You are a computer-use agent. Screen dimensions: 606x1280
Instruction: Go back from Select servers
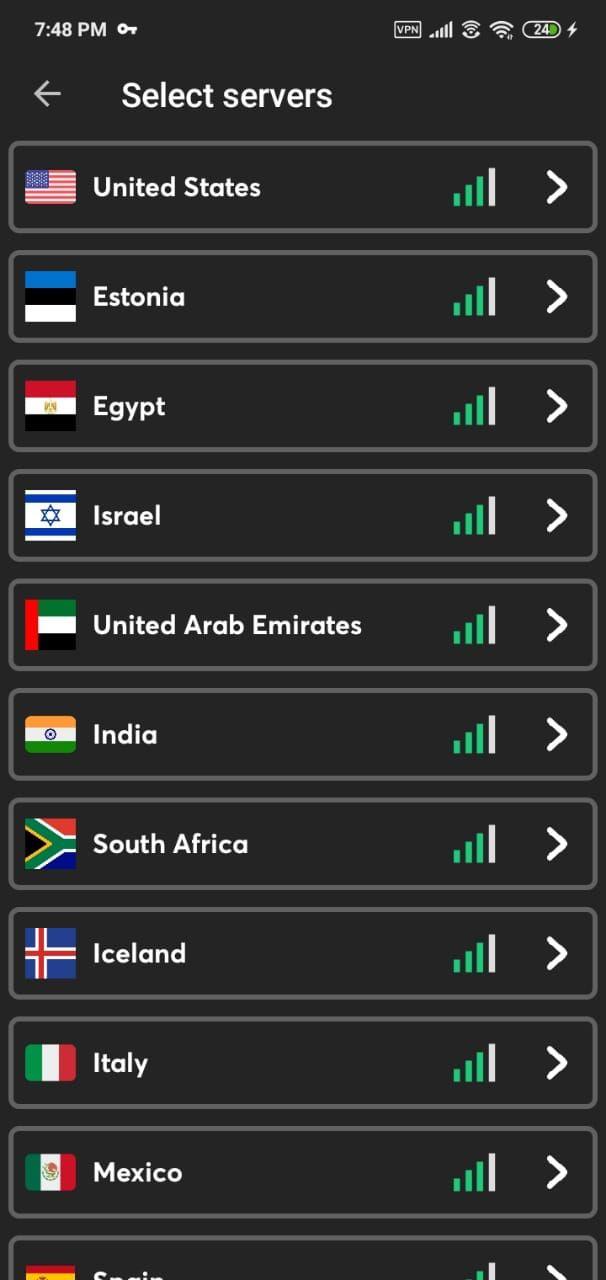click(x=47, y=94)
